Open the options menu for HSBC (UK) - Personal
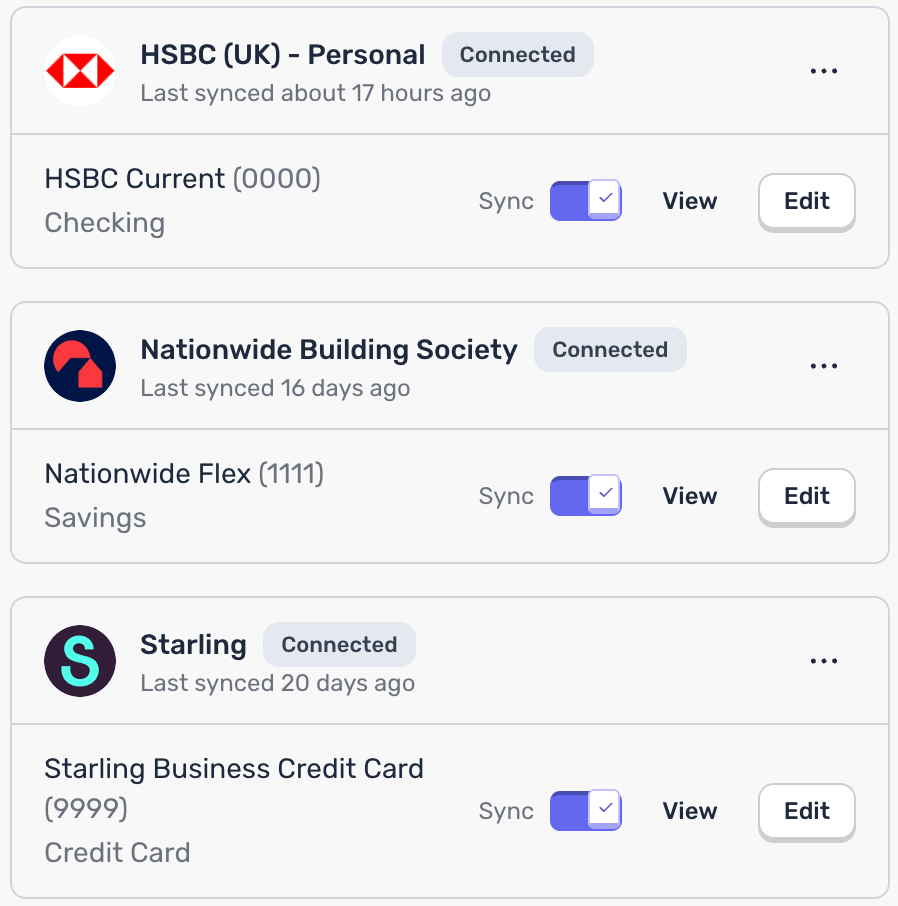This screenshot has width=898, height=906. point(824,71)
